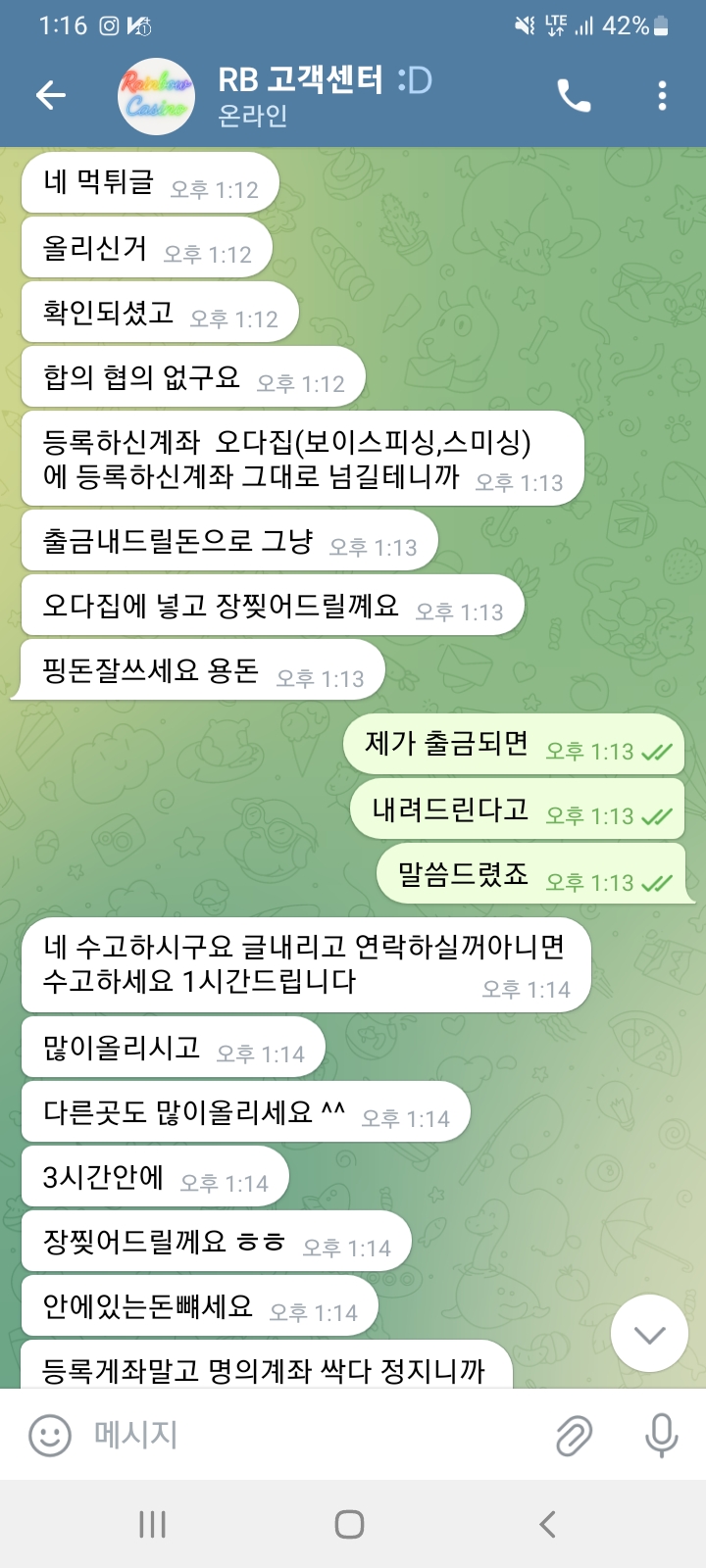Screen dimensions: 706x1568
Task: Open recent apps from navigation bar
Action: (x=152, y=1524)
